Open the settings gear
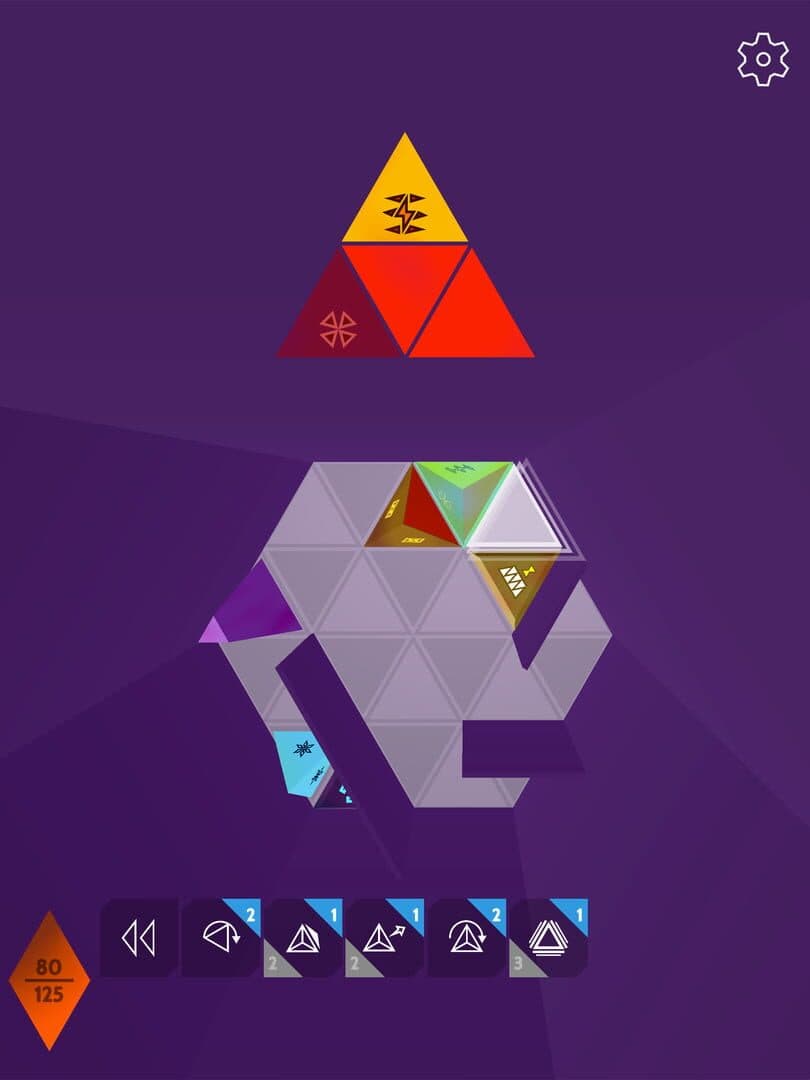Screen dimensions: 810x1080 763,59
